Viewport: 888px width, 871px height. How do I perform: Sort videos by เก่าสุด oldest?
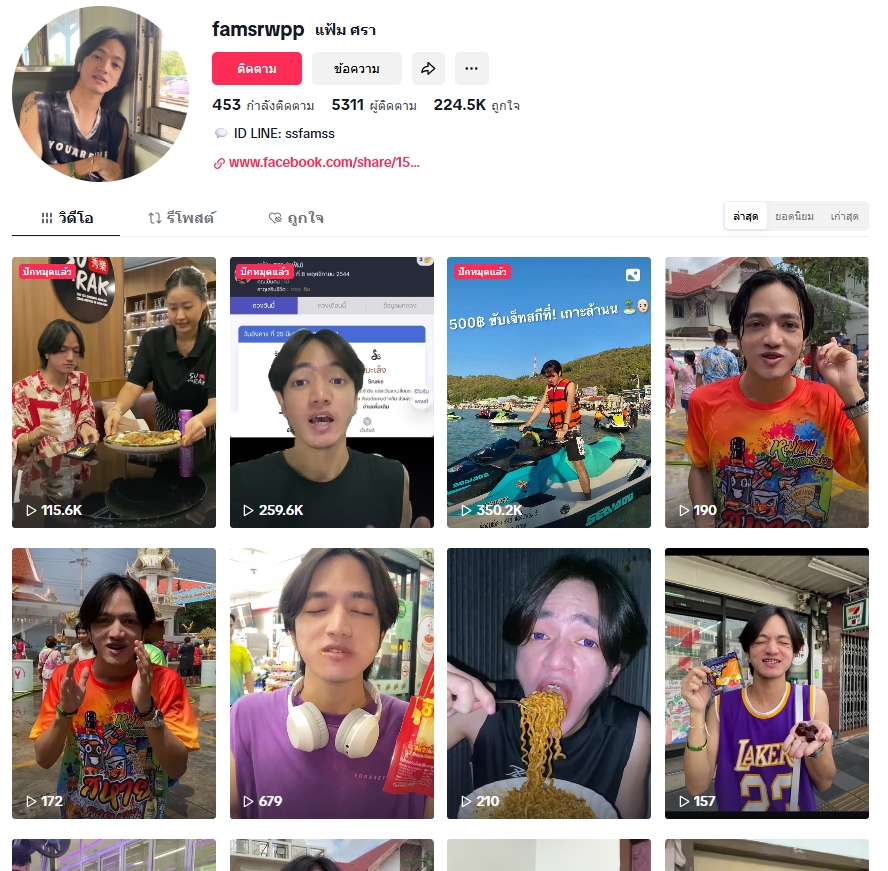844,216
